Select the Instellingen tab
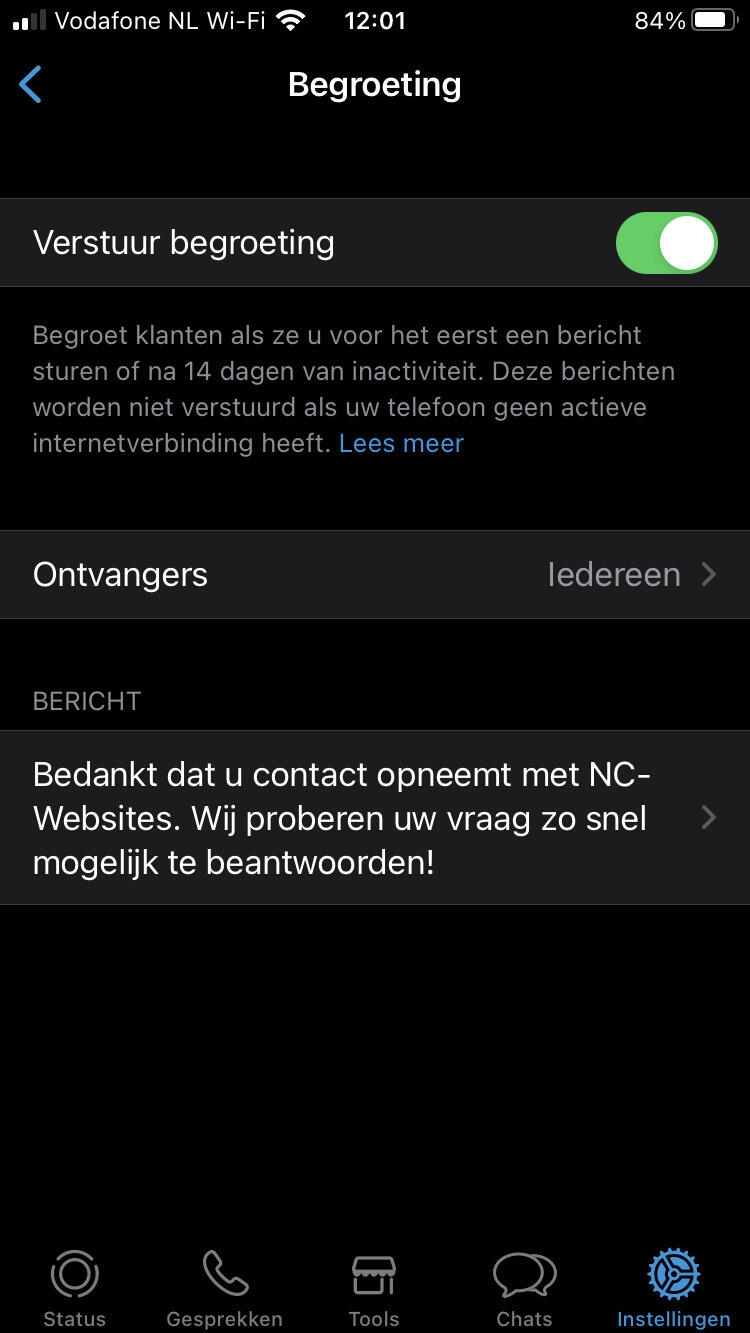 (x=673, y=1287)
